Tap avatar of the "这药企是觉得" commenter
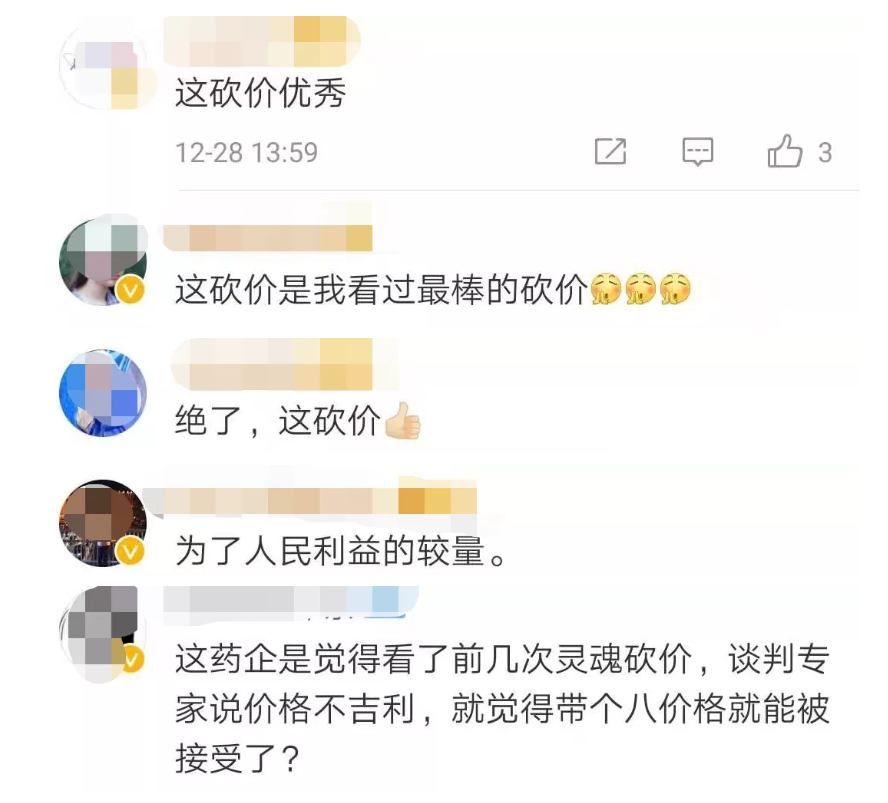The image size is (888, 803). pos(103,628)
